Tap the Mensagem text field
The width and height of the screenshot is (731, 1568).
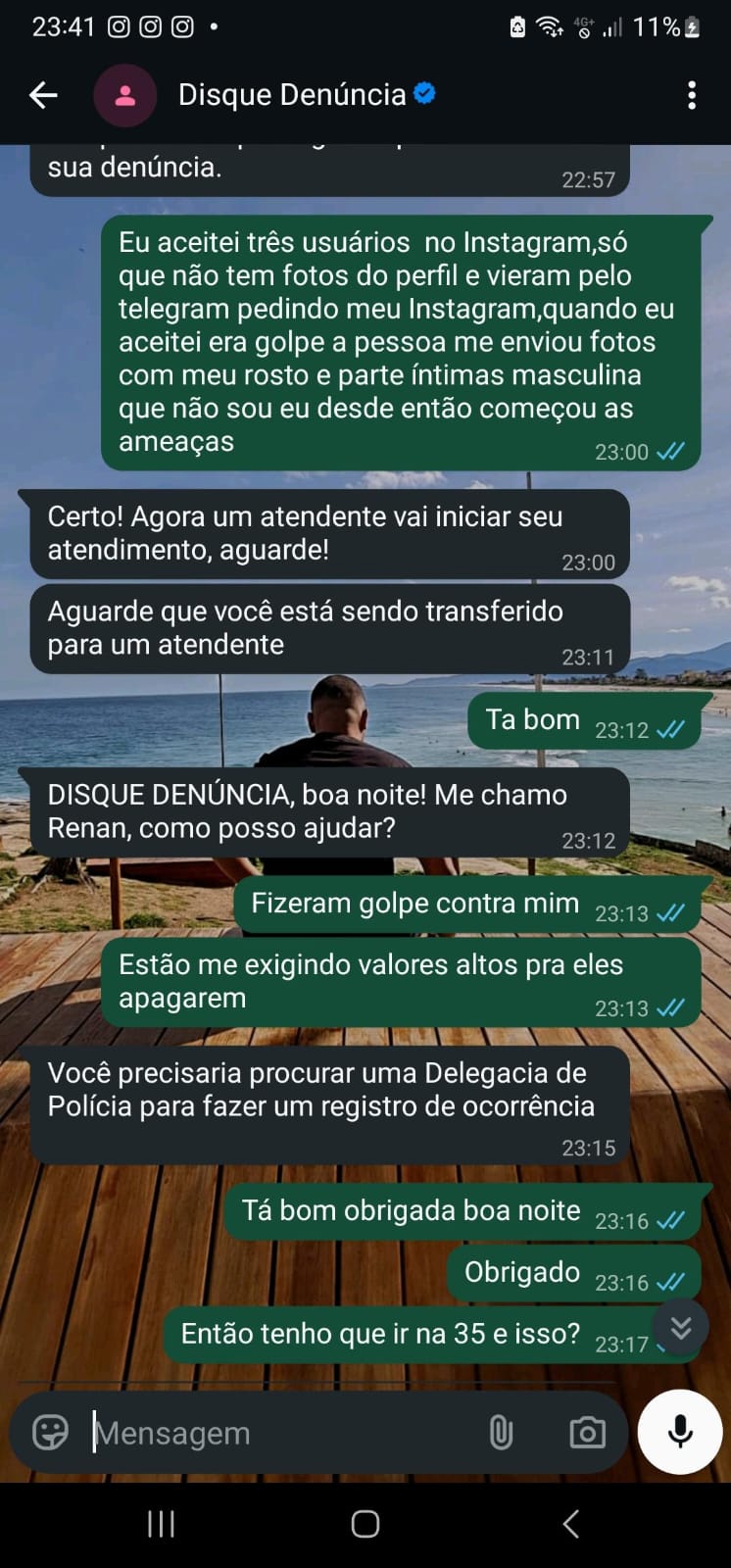[284, 1433]
